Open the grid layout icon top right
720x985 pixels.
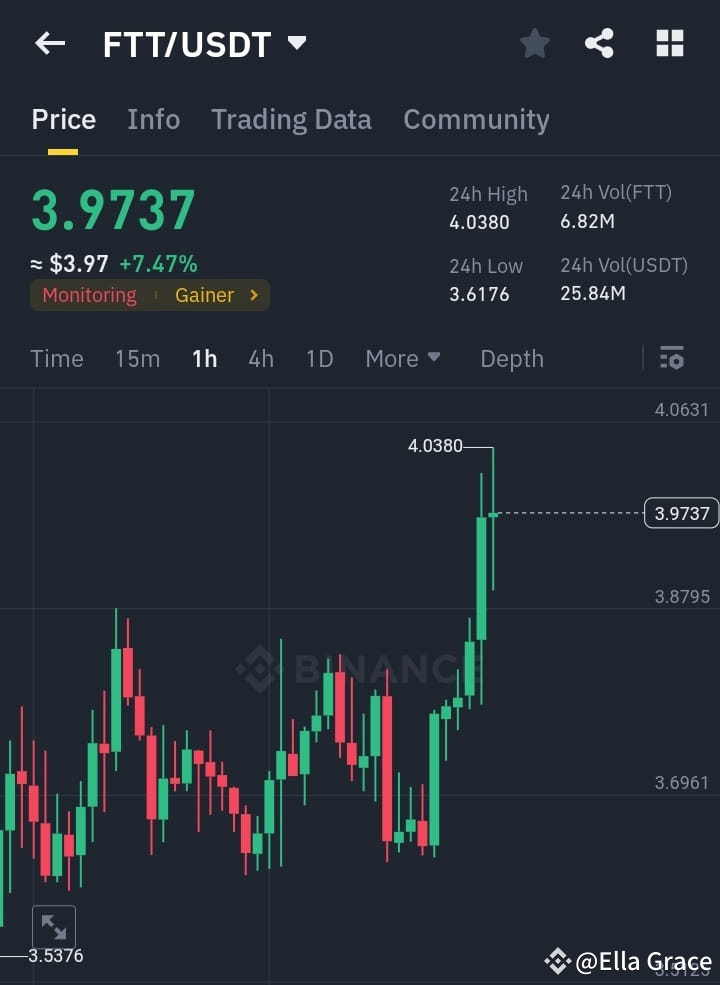point(668,43)
